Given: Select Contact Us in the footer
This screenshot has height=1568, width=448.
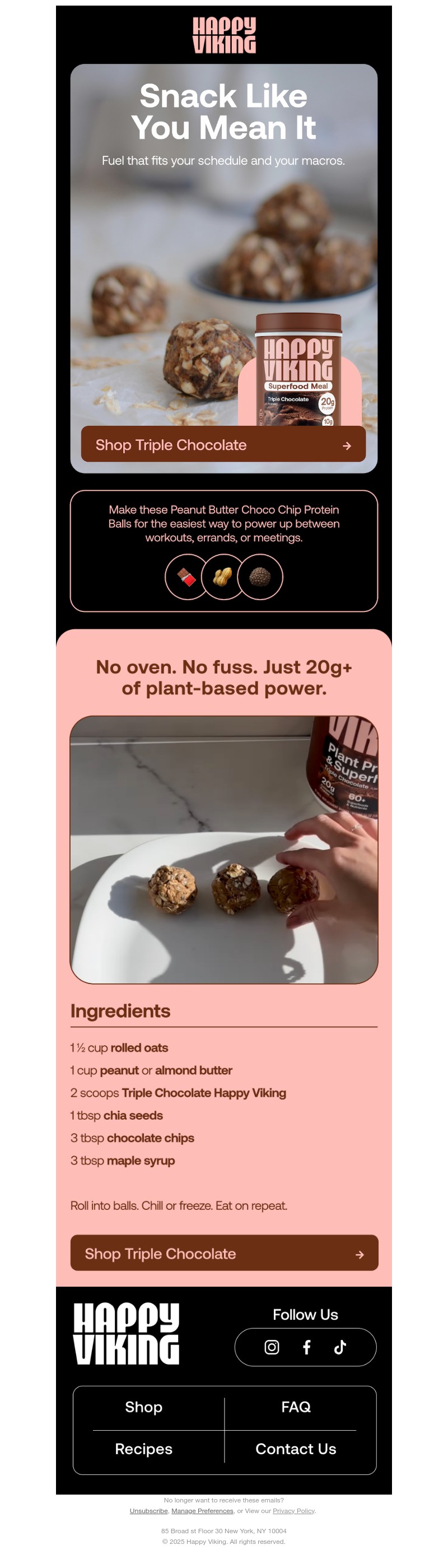Looking at the screenshot, I should 296,1449.
